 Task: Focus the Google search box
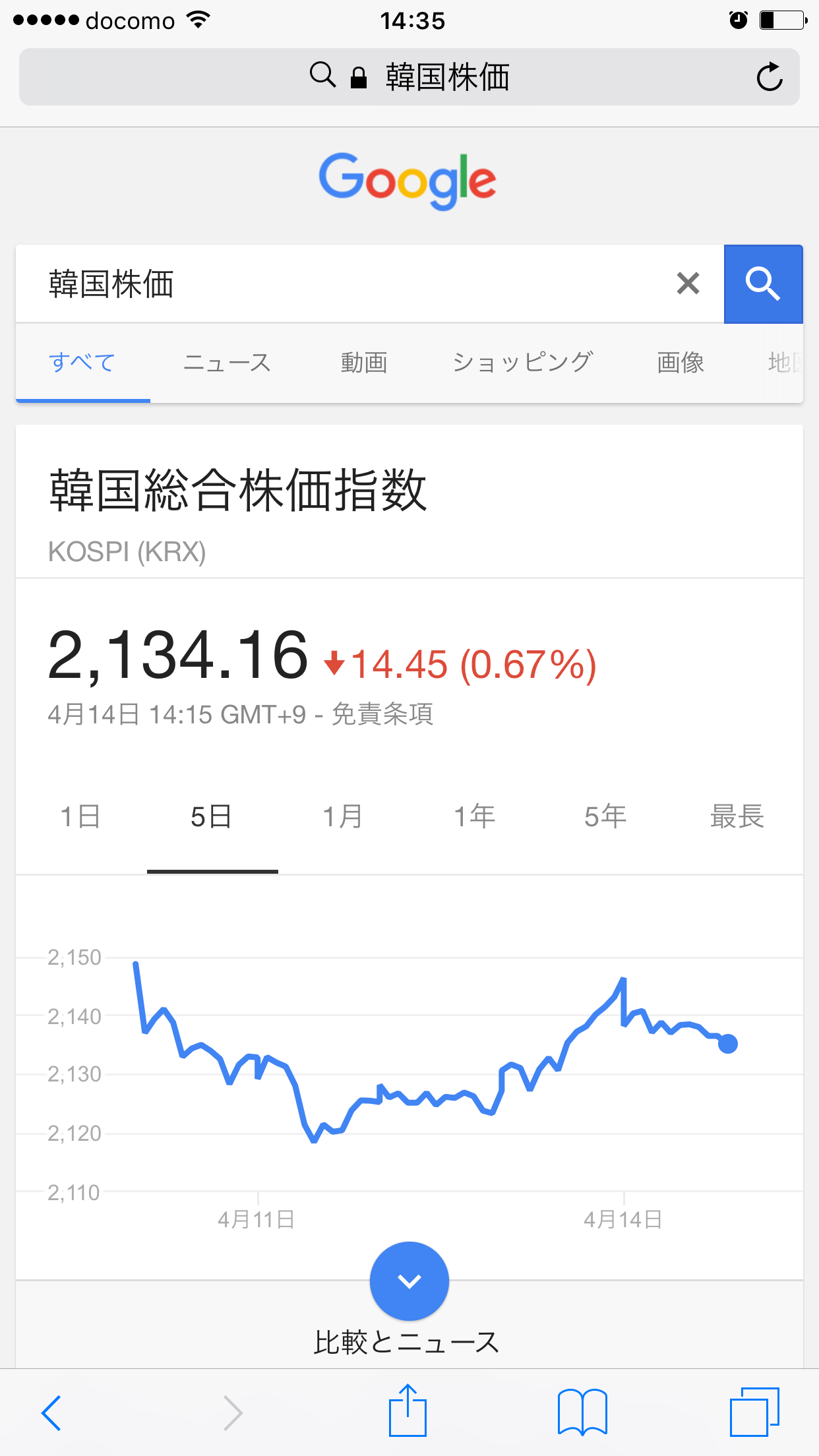(x=356, y=284)
